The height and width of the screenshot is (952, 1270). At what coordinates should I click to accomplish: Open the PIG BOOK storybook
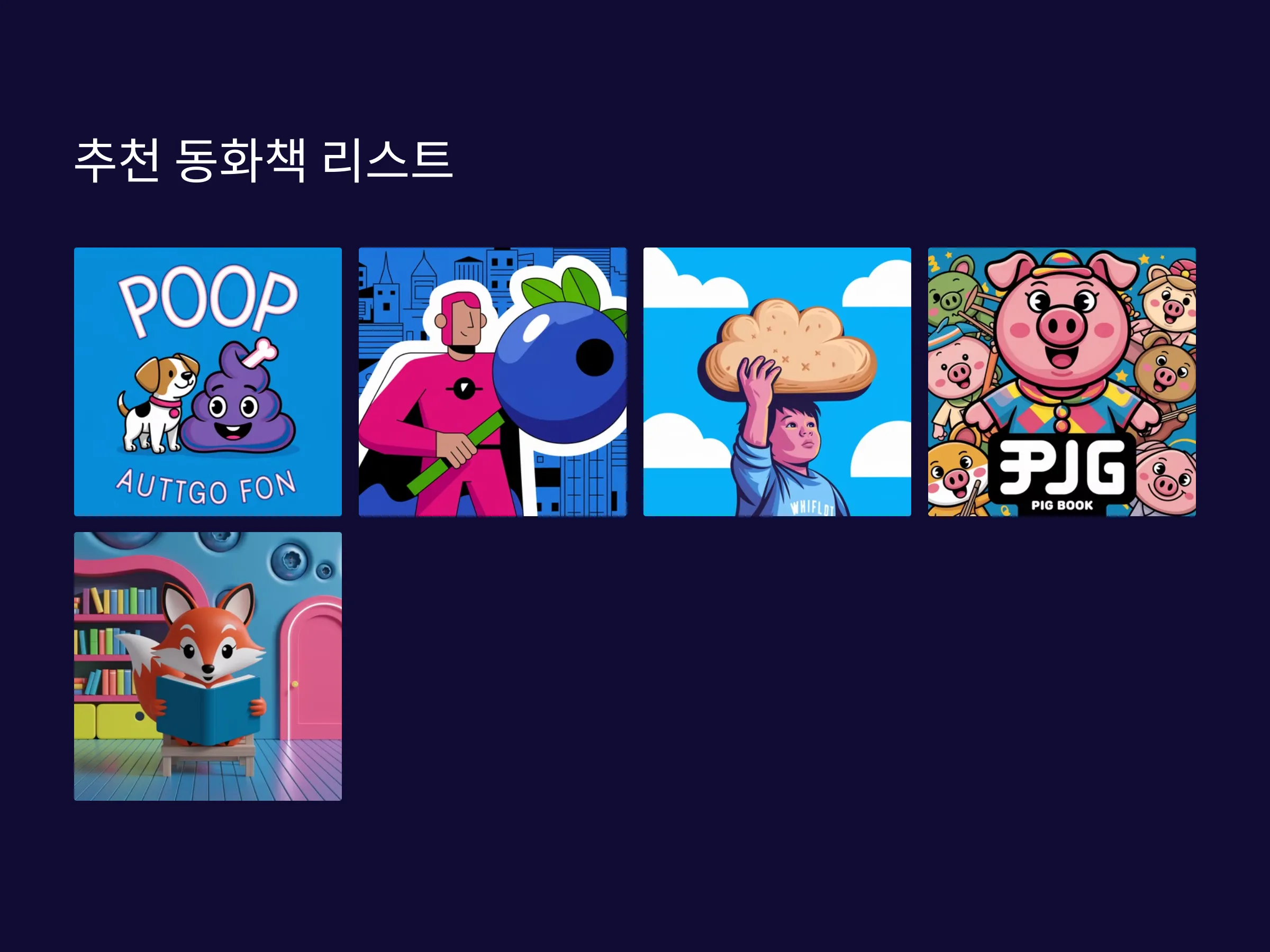point(1062,382)
